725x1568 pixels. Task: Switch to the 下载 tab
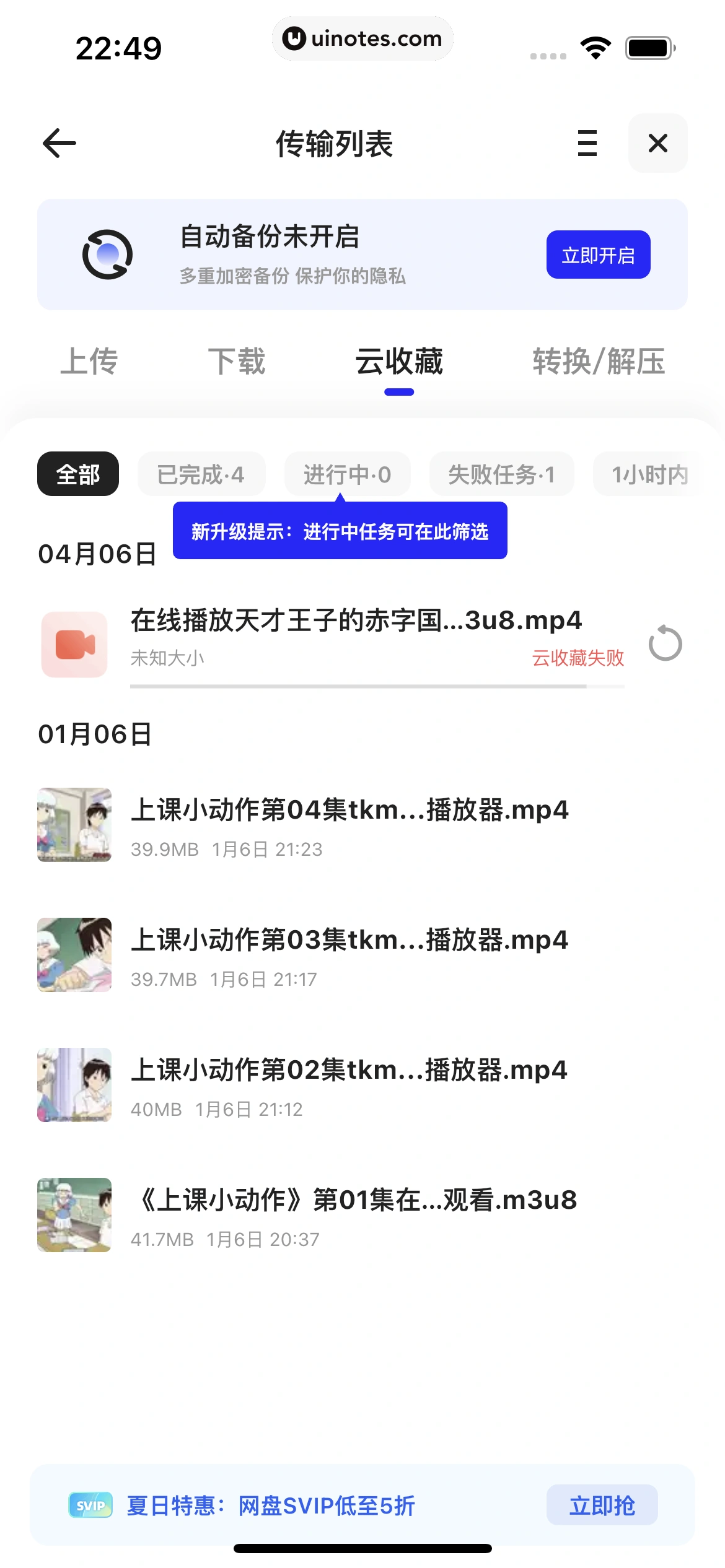click(x=240, y=361)
